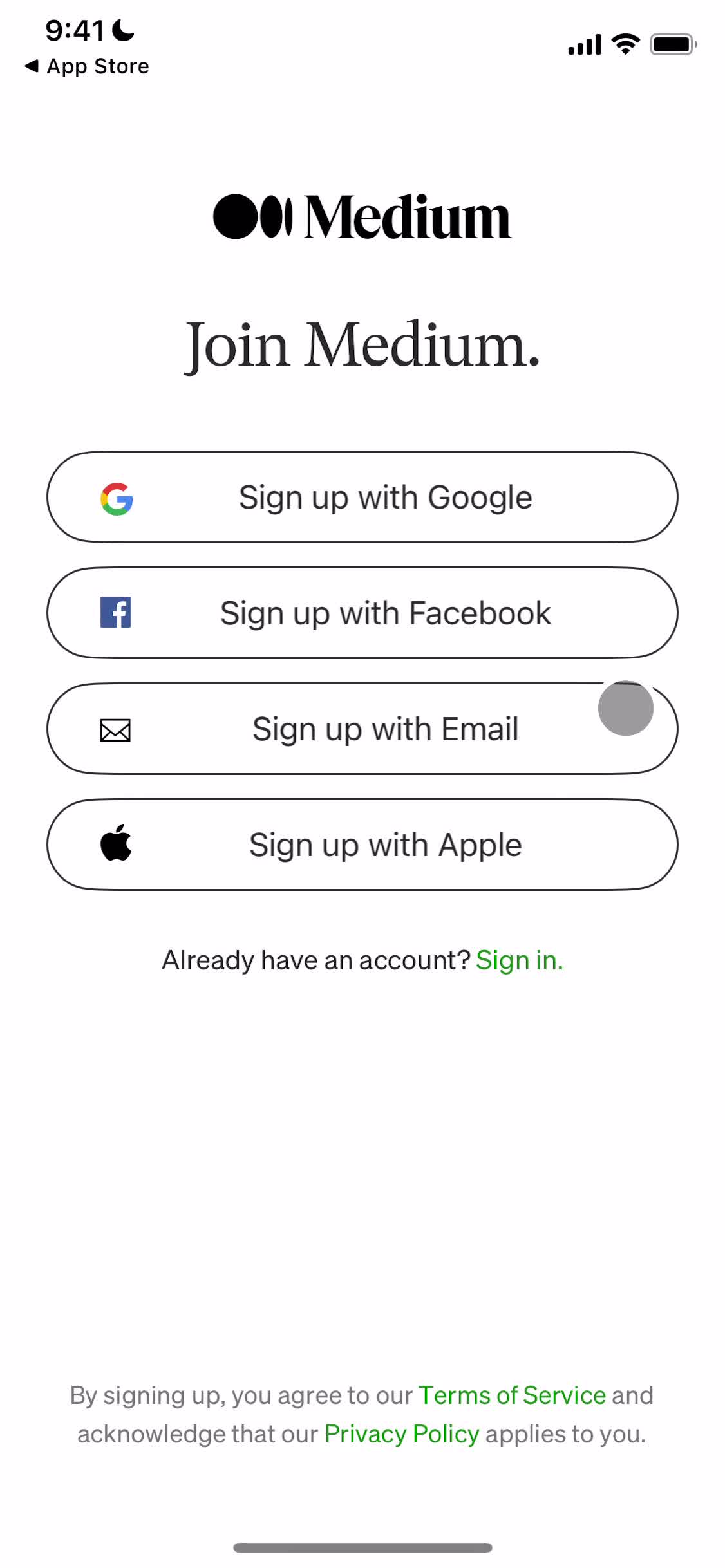Select the Google icon on the signup button
This screenshot has height=1568, width=725.
pos(116,496)
